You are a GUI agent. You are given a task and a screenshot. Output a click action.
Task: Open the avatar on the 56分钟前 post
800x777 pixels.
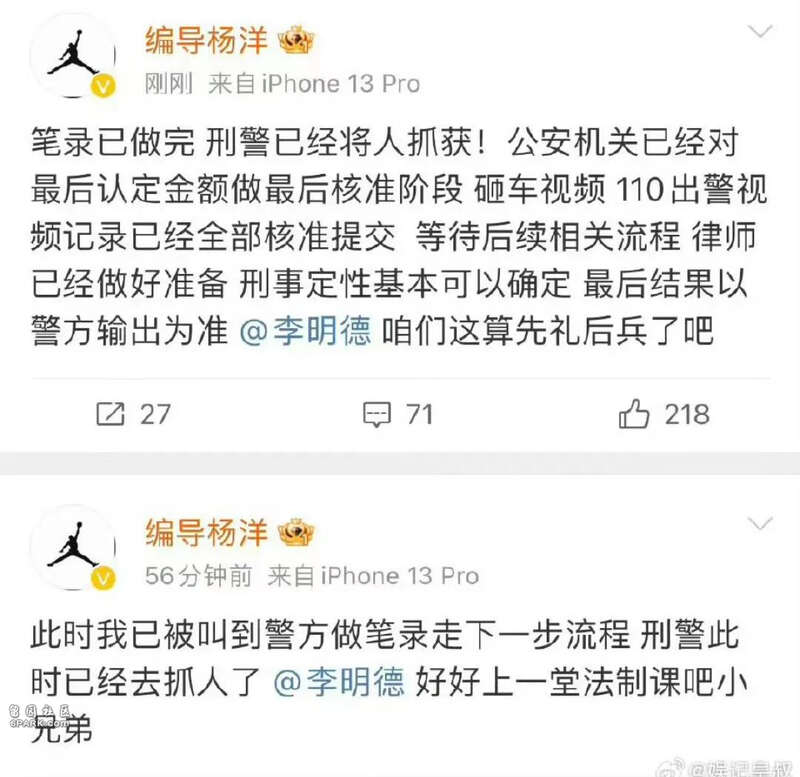[73, 548]
